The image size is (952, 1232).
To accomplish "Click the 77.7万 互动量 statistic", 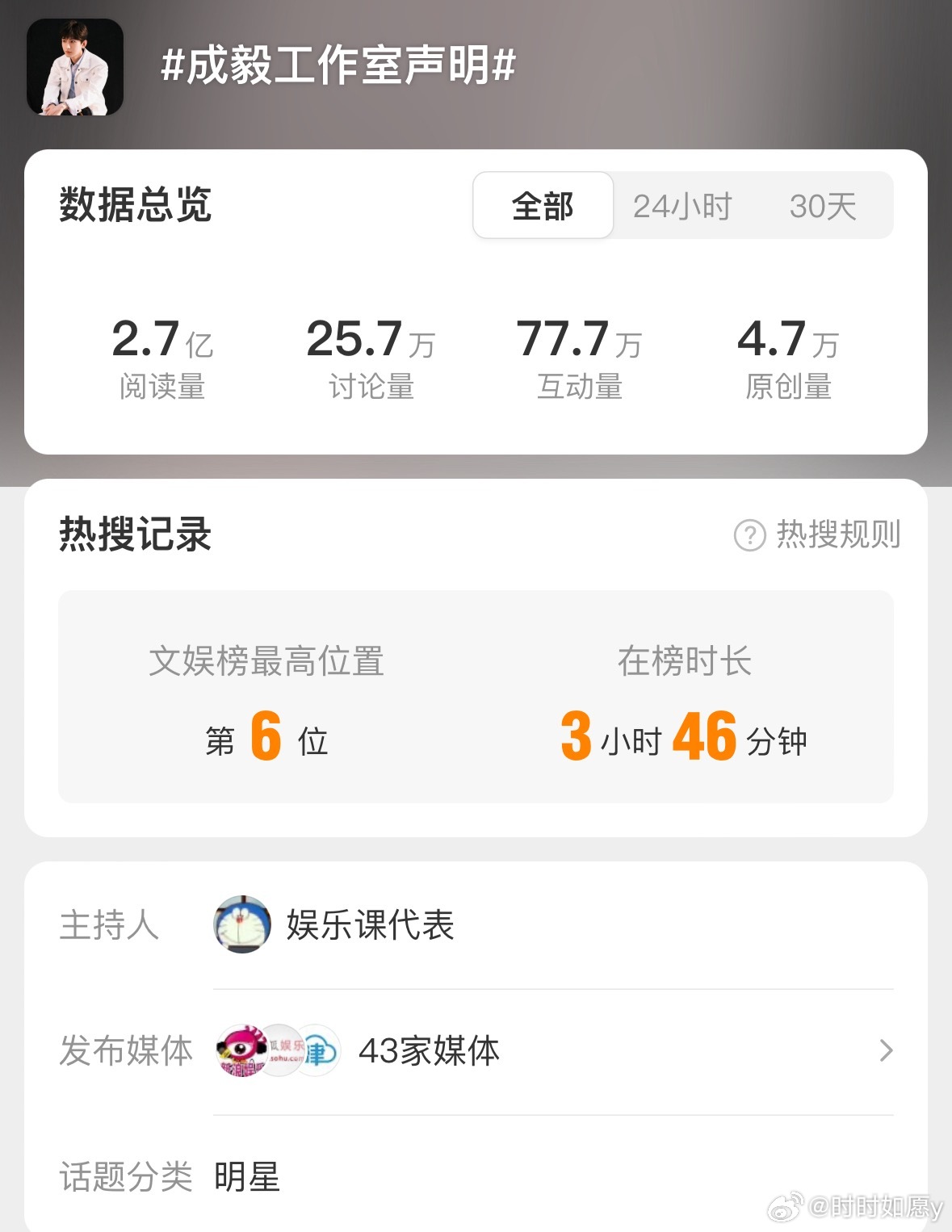I will click(578, 355).
